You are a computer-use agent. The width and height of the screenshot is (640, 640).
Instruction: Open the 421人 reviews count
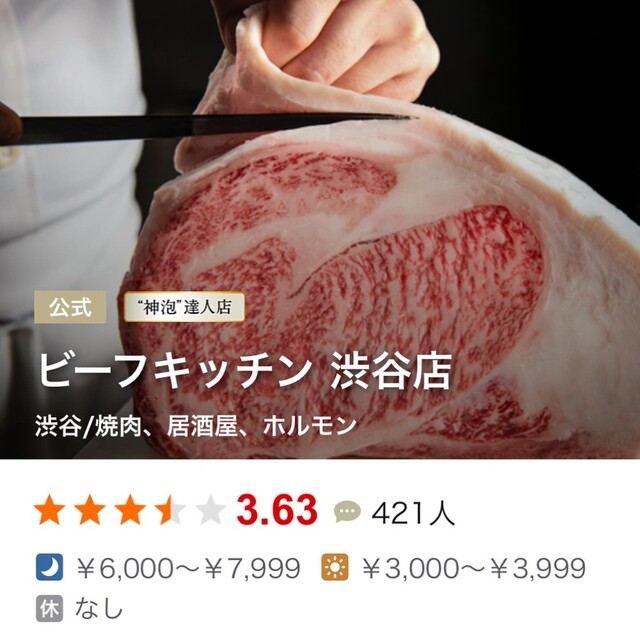click(x=395, y=512)
